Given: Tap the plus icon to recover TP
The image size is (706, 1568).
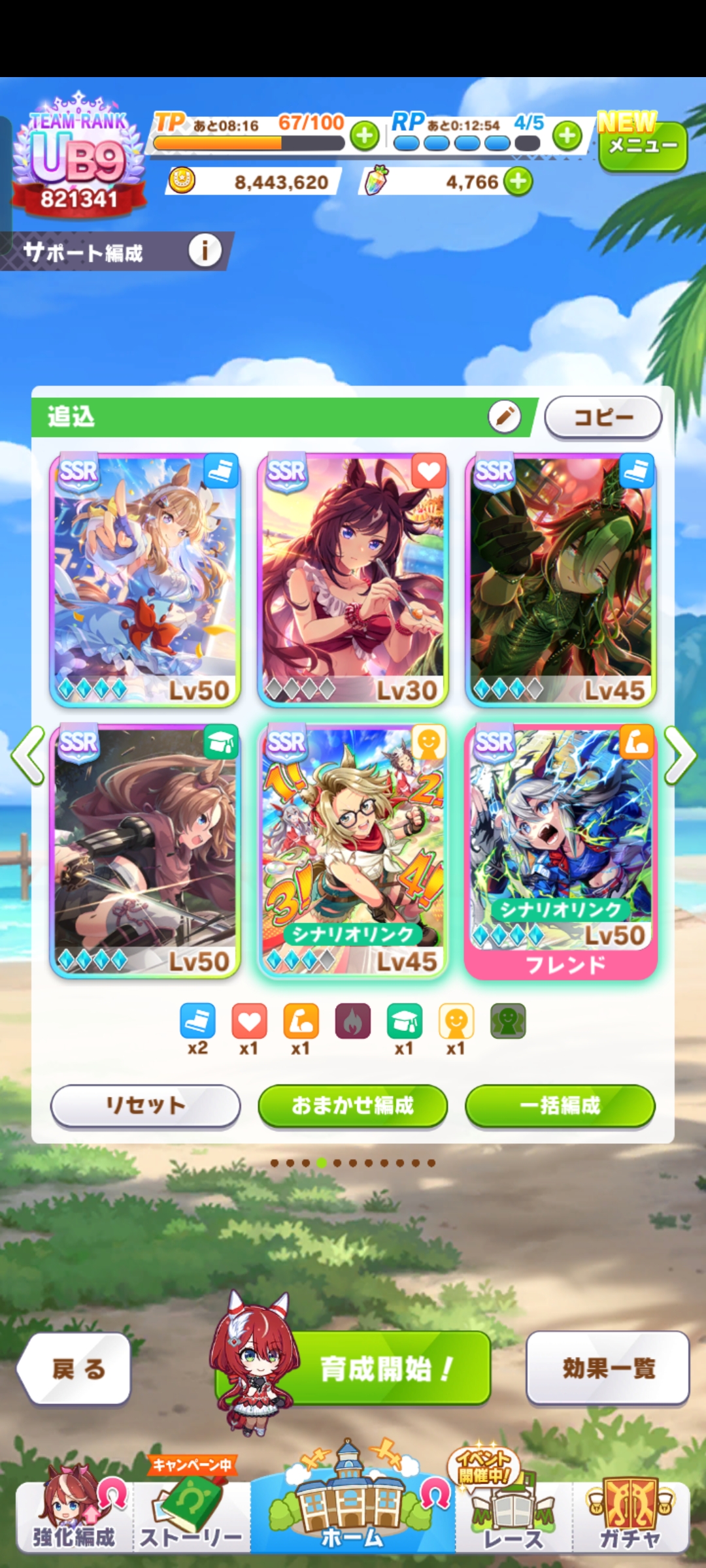Looking at the screenshot, I should click(365, 136).
